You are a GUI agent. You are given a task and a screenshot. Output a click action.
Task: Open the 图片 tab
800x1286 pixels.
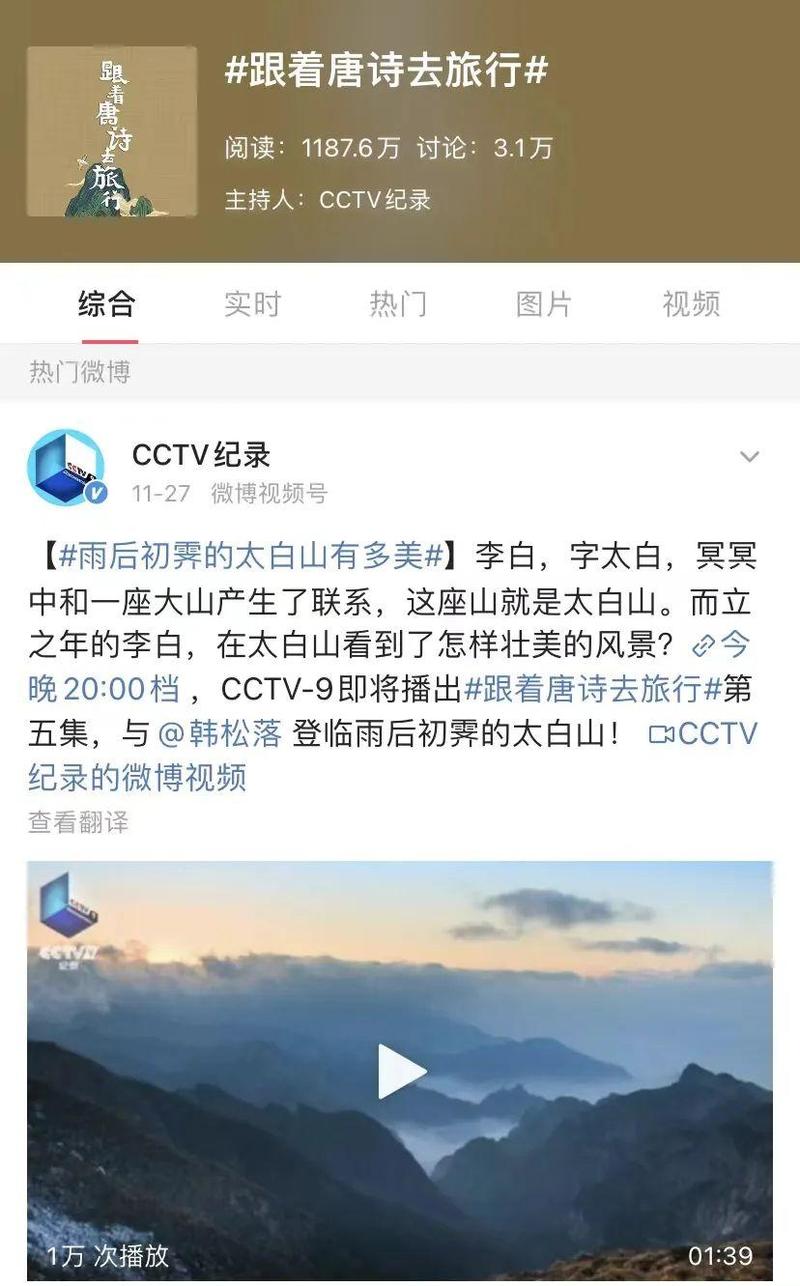[x=544, y=304]
